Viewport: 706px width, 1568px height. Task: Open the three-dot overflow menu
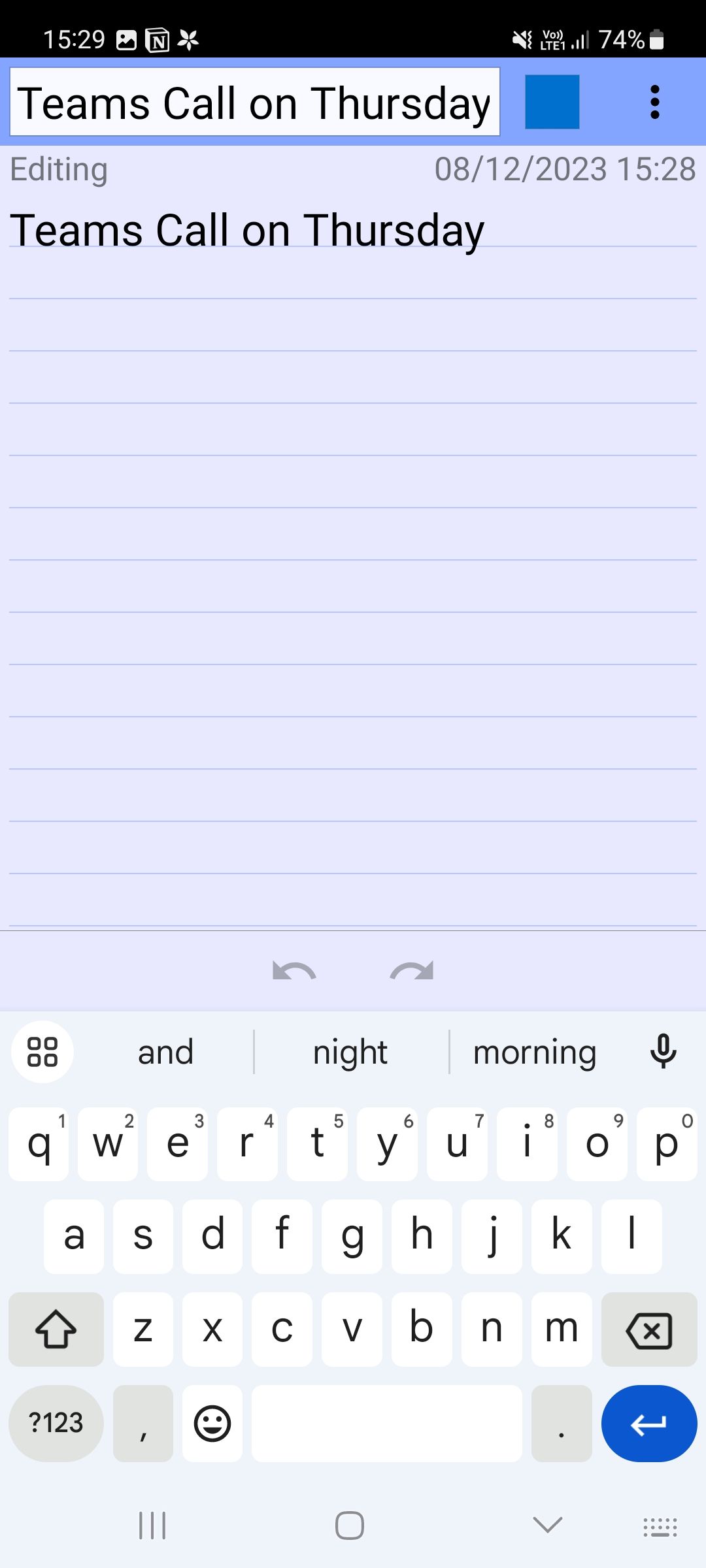[655, 102]
